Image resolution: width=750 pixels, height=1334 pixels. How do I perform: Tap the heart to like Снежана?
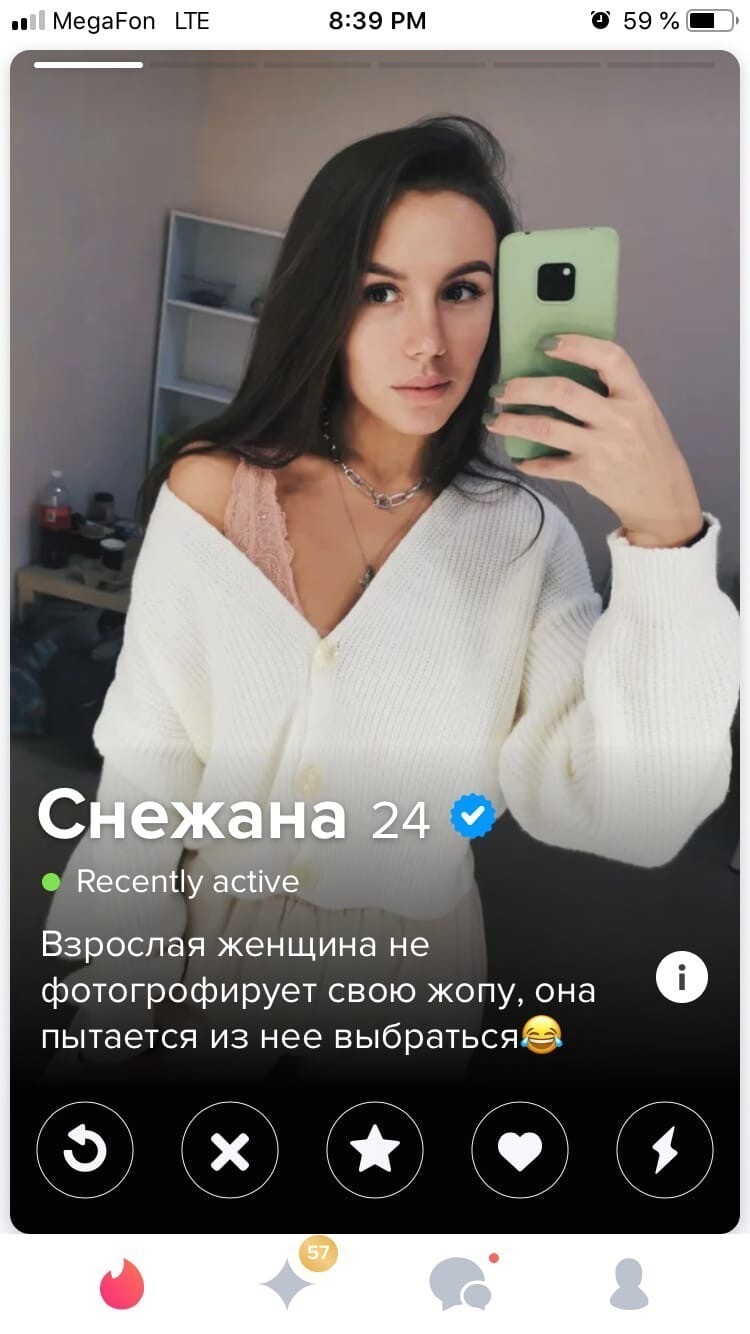click(520, 1149)
